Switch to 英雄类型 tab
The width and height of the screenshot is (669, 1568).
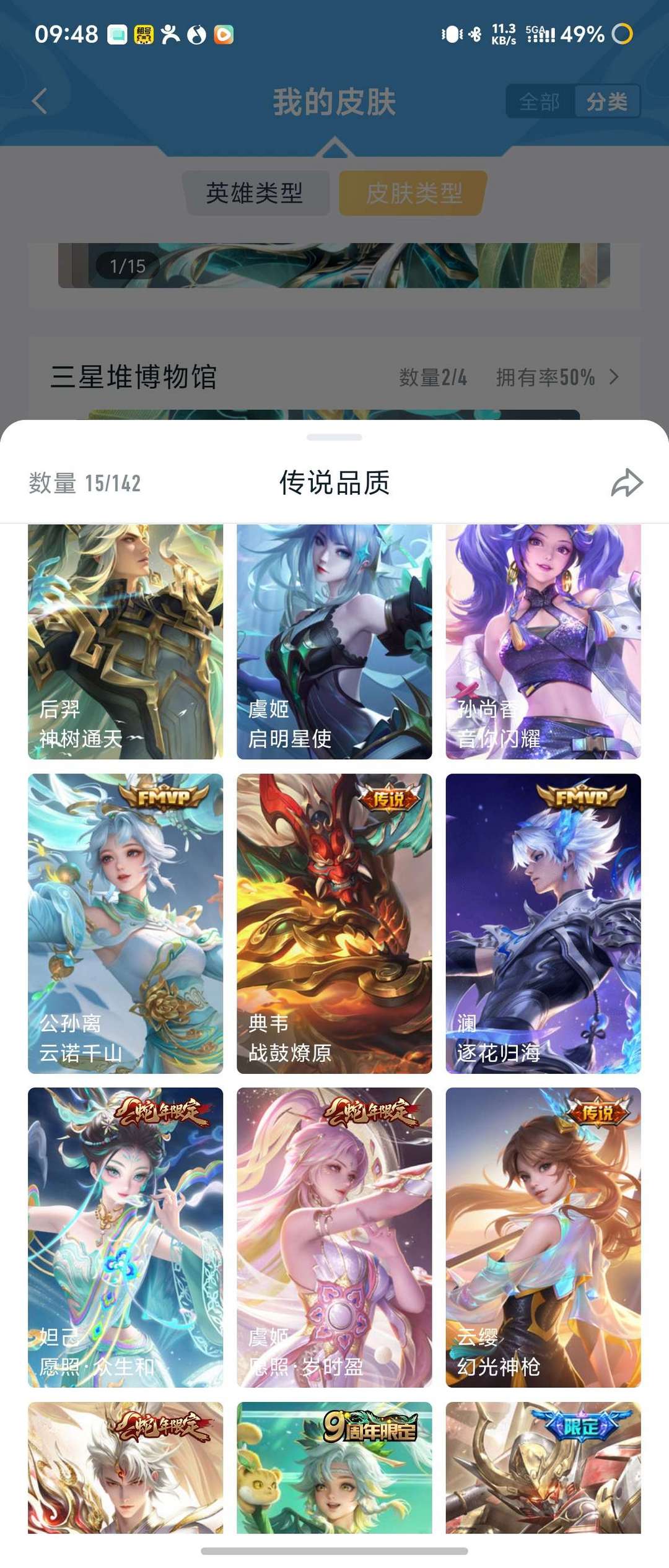tap(255, 193)
